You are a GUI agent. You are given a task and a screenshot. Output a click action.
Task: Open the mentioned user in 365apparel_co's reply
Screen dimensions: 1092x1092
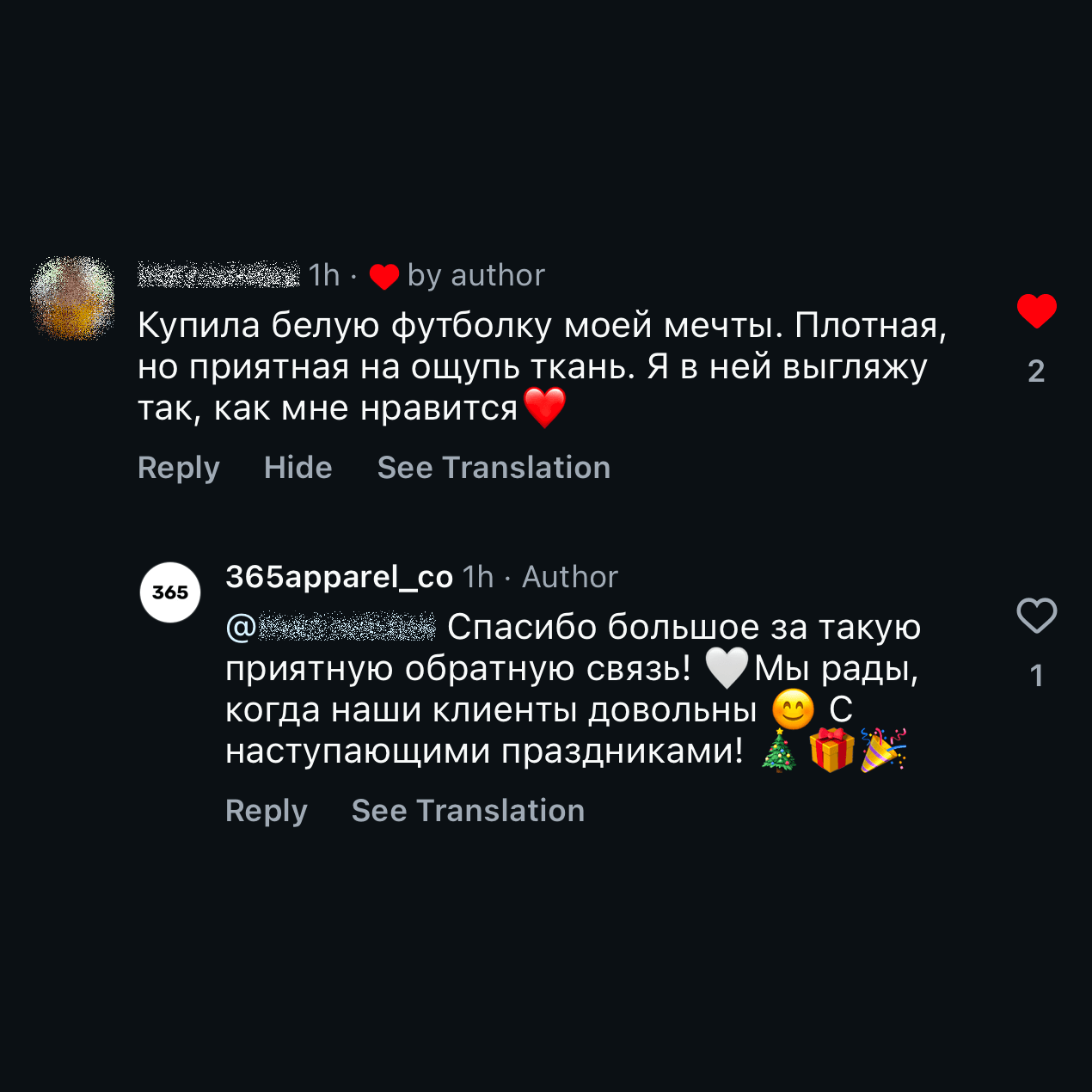click(331, 628)
